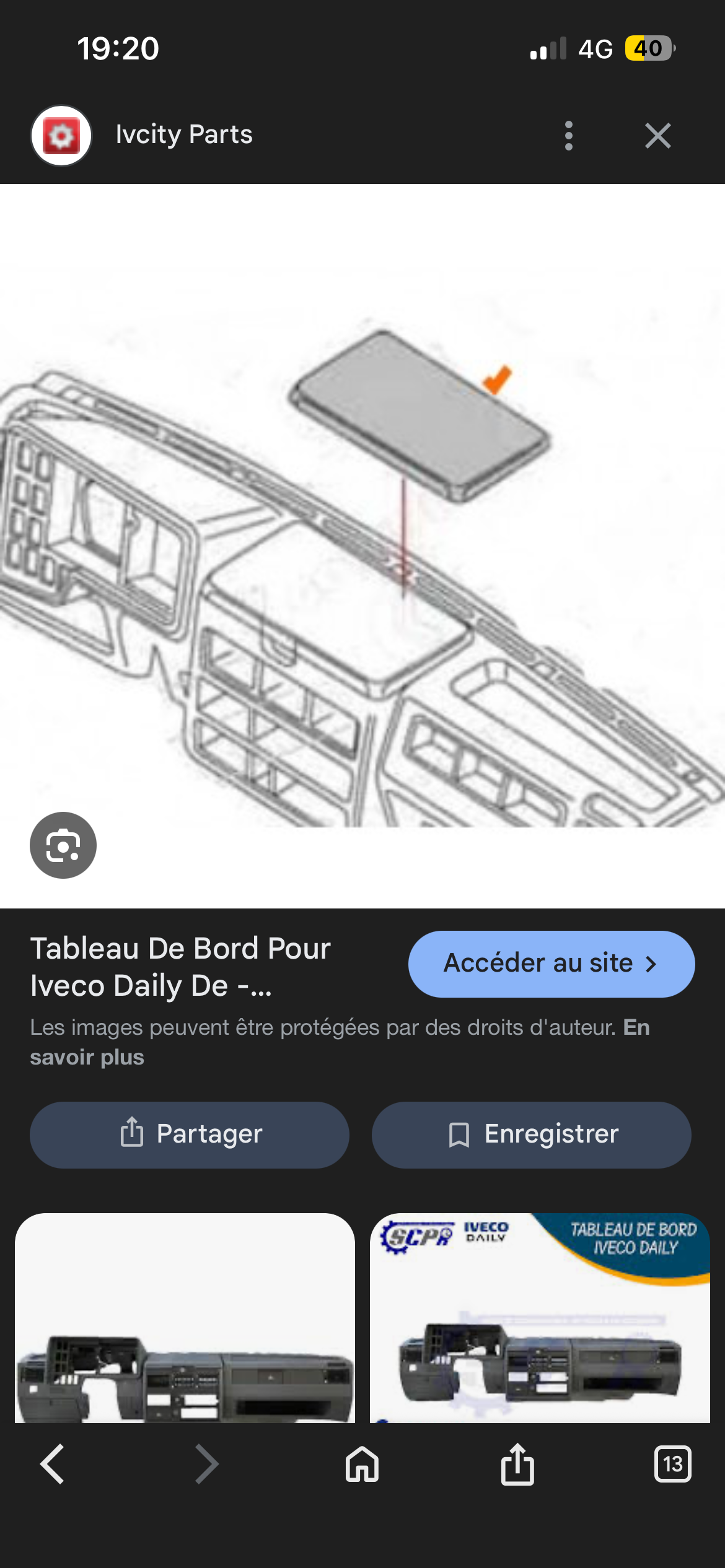Go back to the previous page
This screenshot has width=725, height=1568.
[52, 1465]
